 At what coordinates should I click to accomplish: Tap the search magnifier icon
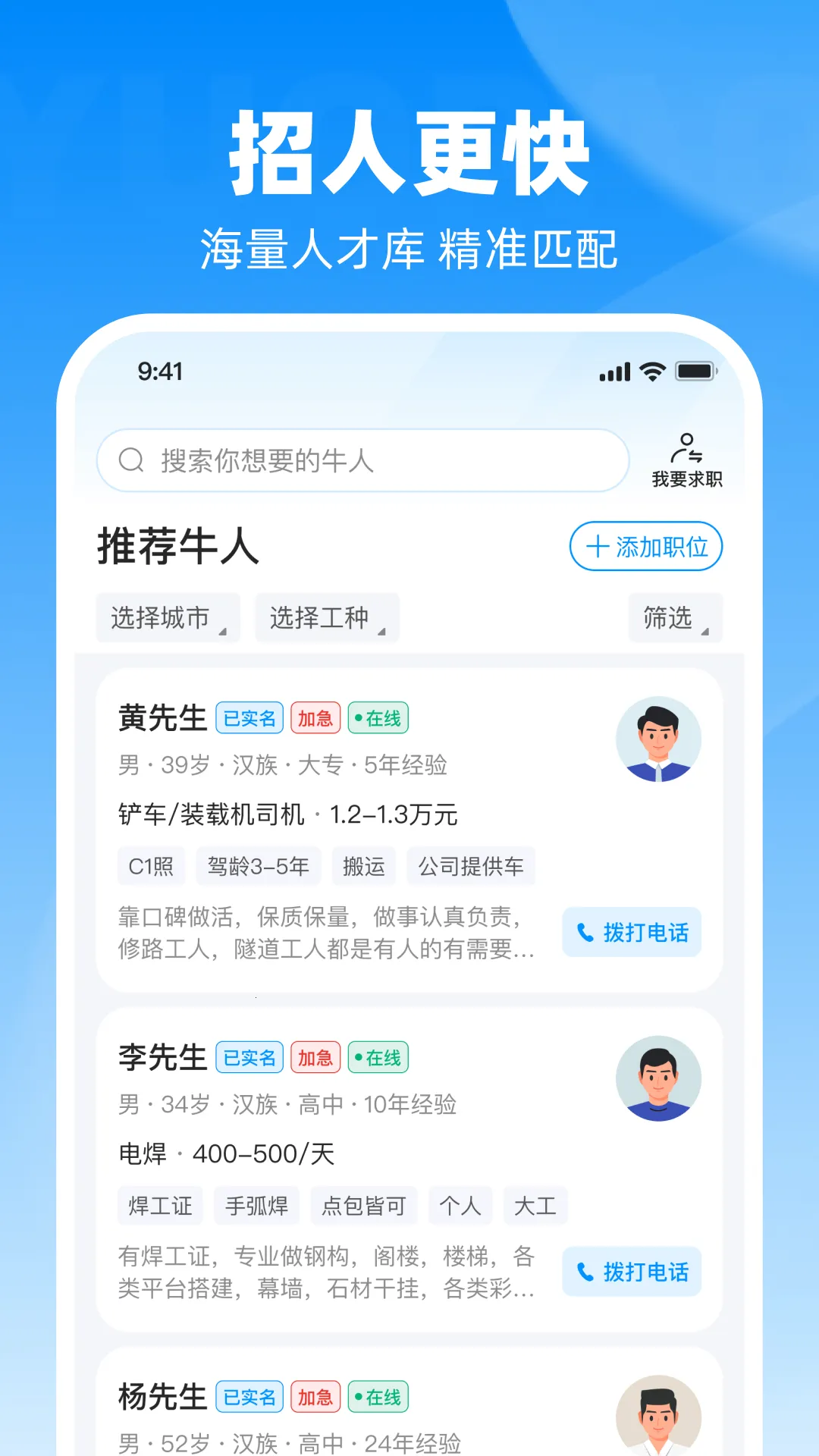point(132,459)
